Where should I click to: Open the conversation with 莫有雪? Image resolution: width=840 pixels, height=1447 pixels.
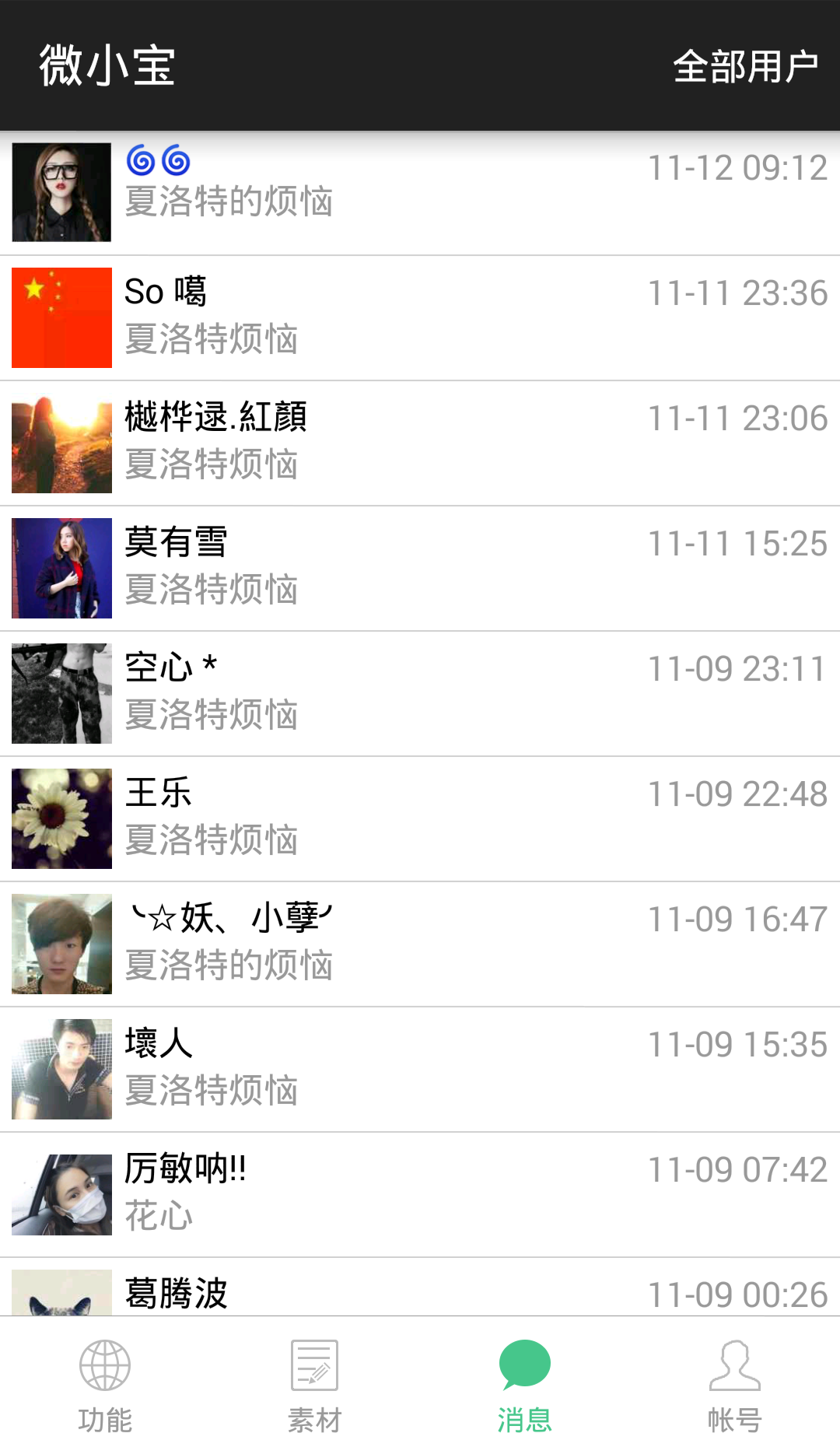coord(420,568)
